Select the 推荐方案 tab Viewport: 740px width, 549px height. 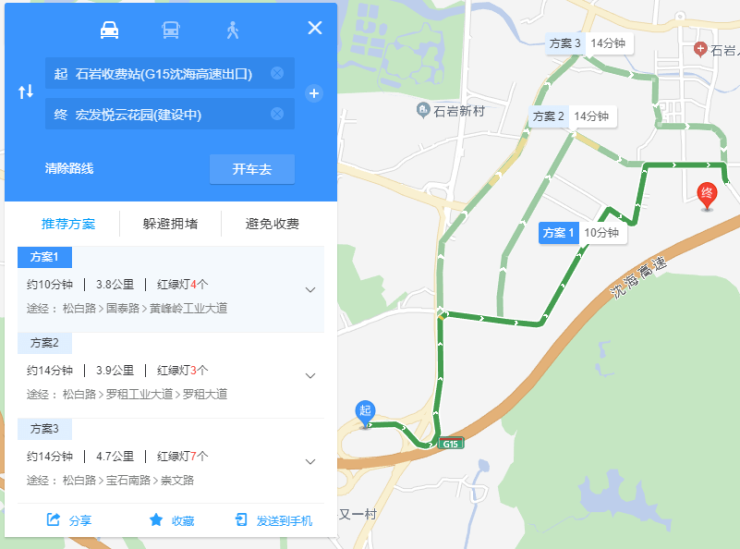69,224
